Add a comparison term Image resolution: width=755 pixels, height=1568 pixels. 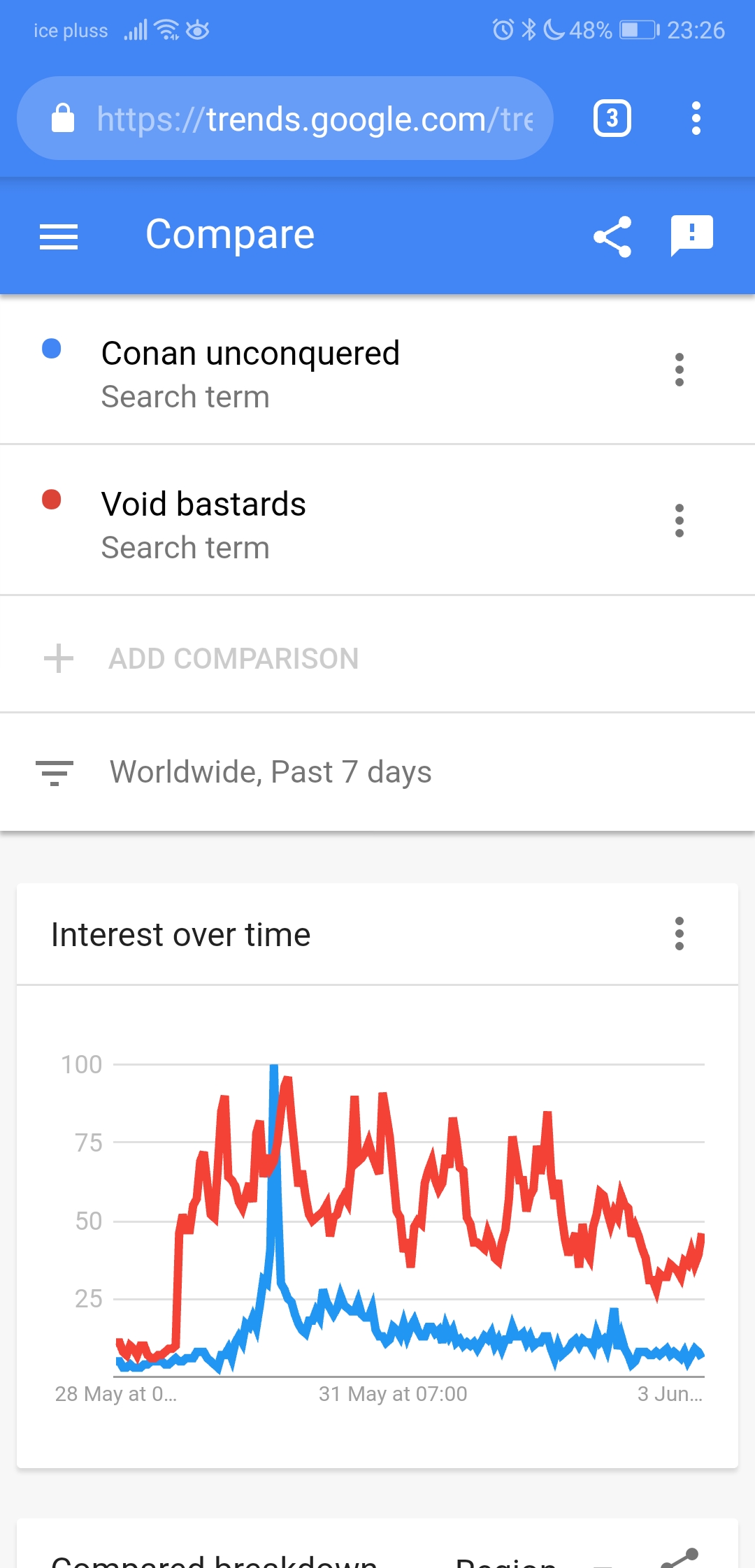377,658
